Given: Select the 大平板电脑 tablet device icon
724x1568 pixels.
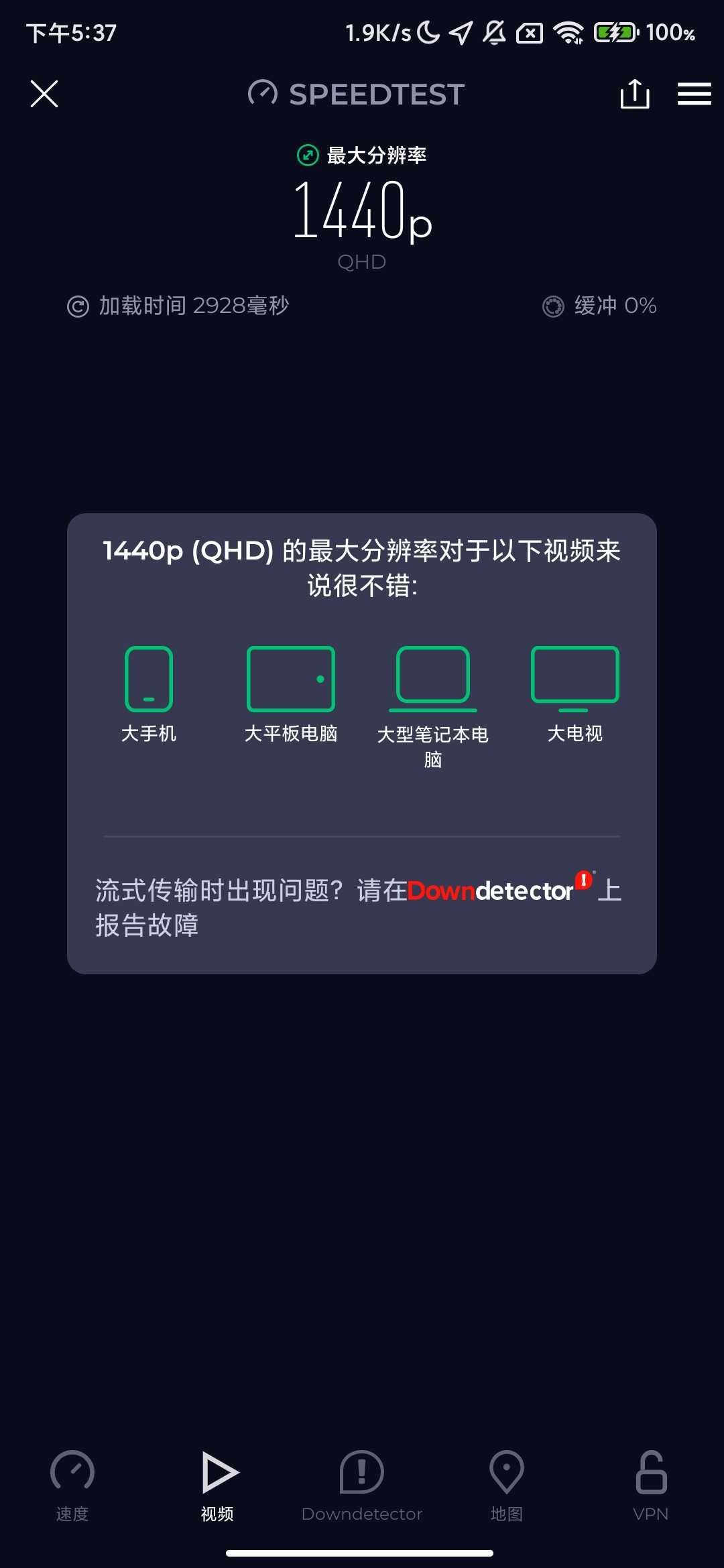Looking at the screenshot, I should 291,677.
